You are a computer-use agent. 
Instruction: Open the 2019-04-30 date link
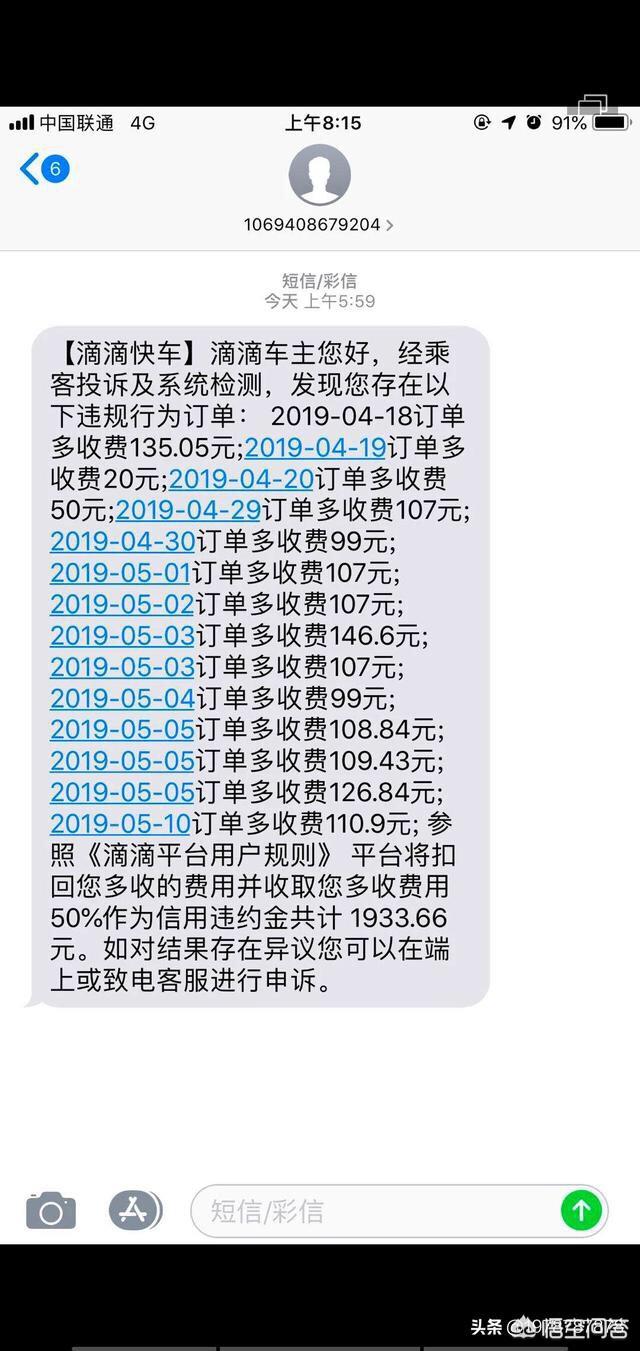(x=122, y=542)
